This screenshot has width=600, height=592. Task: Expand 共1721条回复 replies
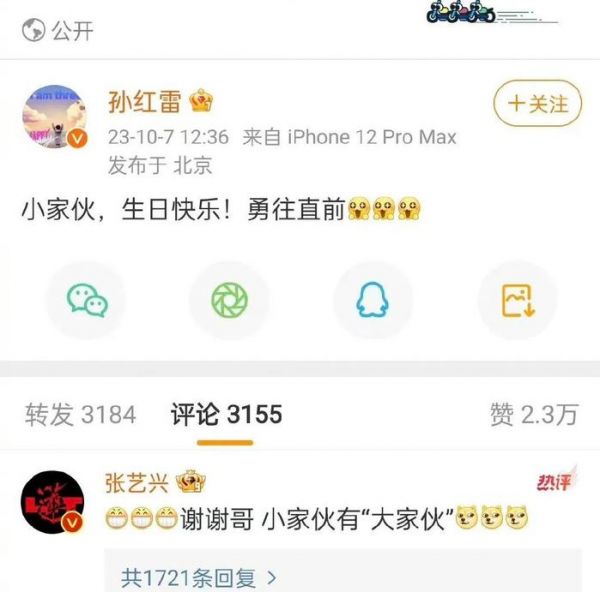[x=199, y=577]
